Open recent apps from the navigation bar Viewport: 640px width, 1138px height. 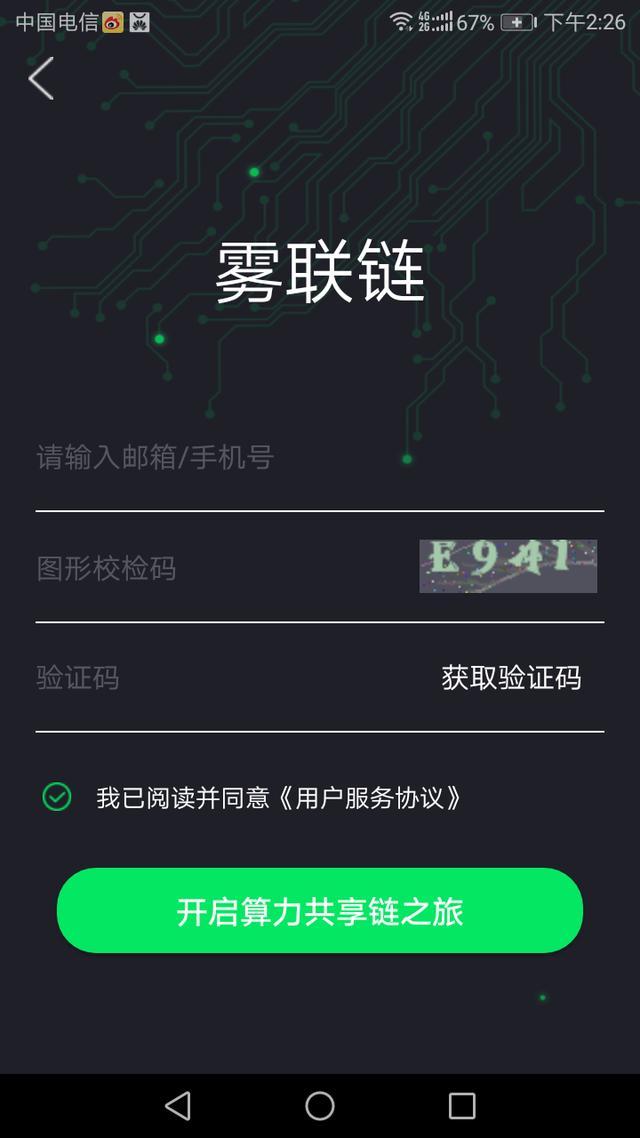462,1105
